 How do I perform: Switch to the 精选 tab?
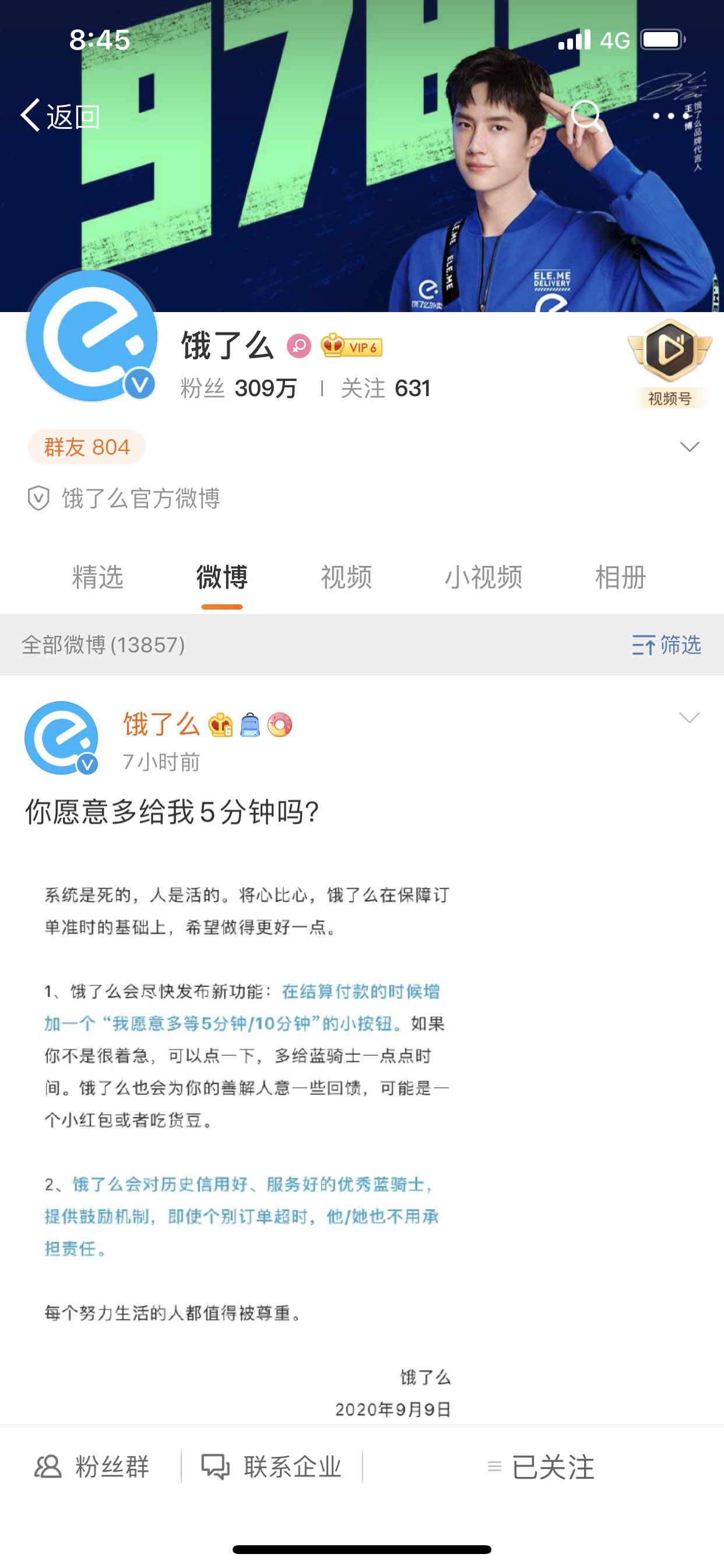[x=97, y=577]
